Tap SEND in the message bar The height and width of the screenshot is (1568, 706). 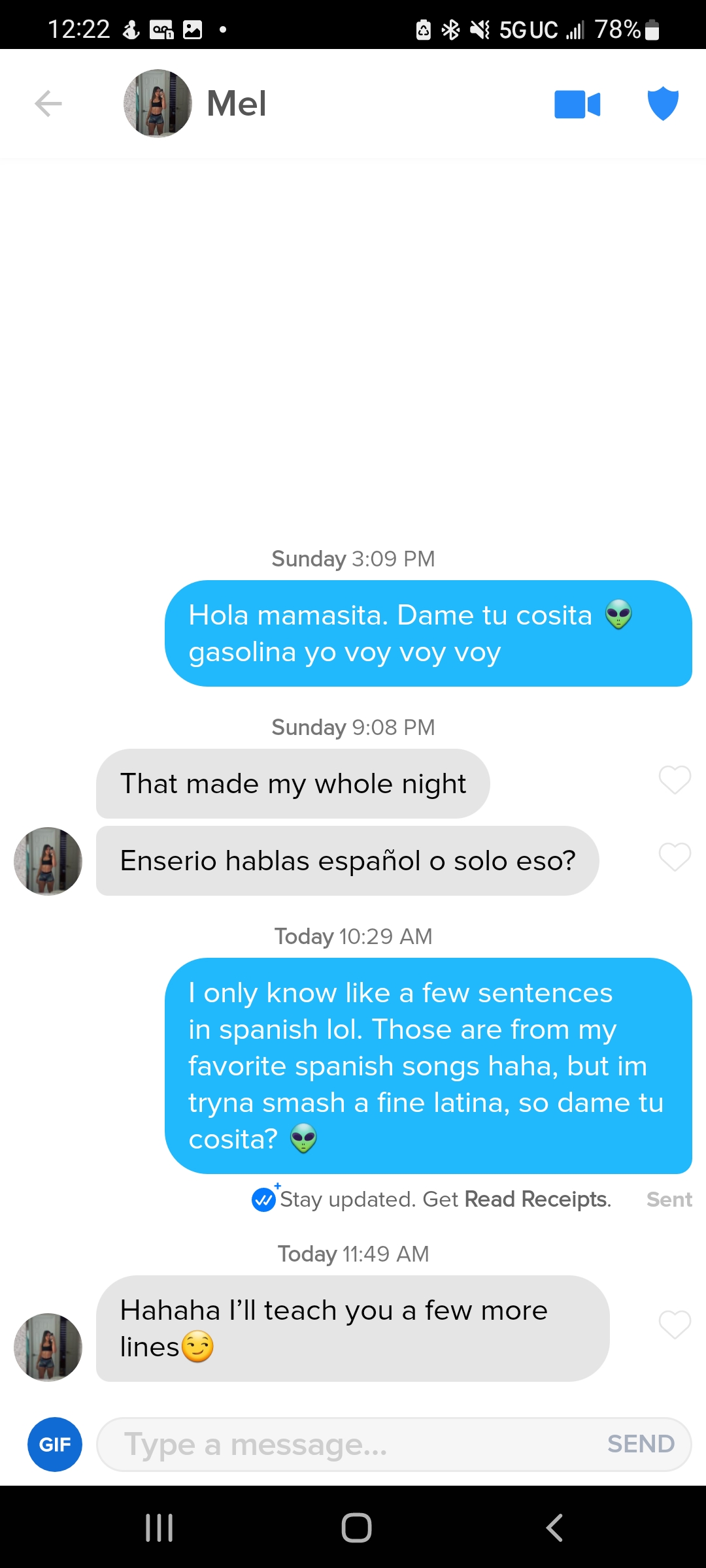[641, 1445]
